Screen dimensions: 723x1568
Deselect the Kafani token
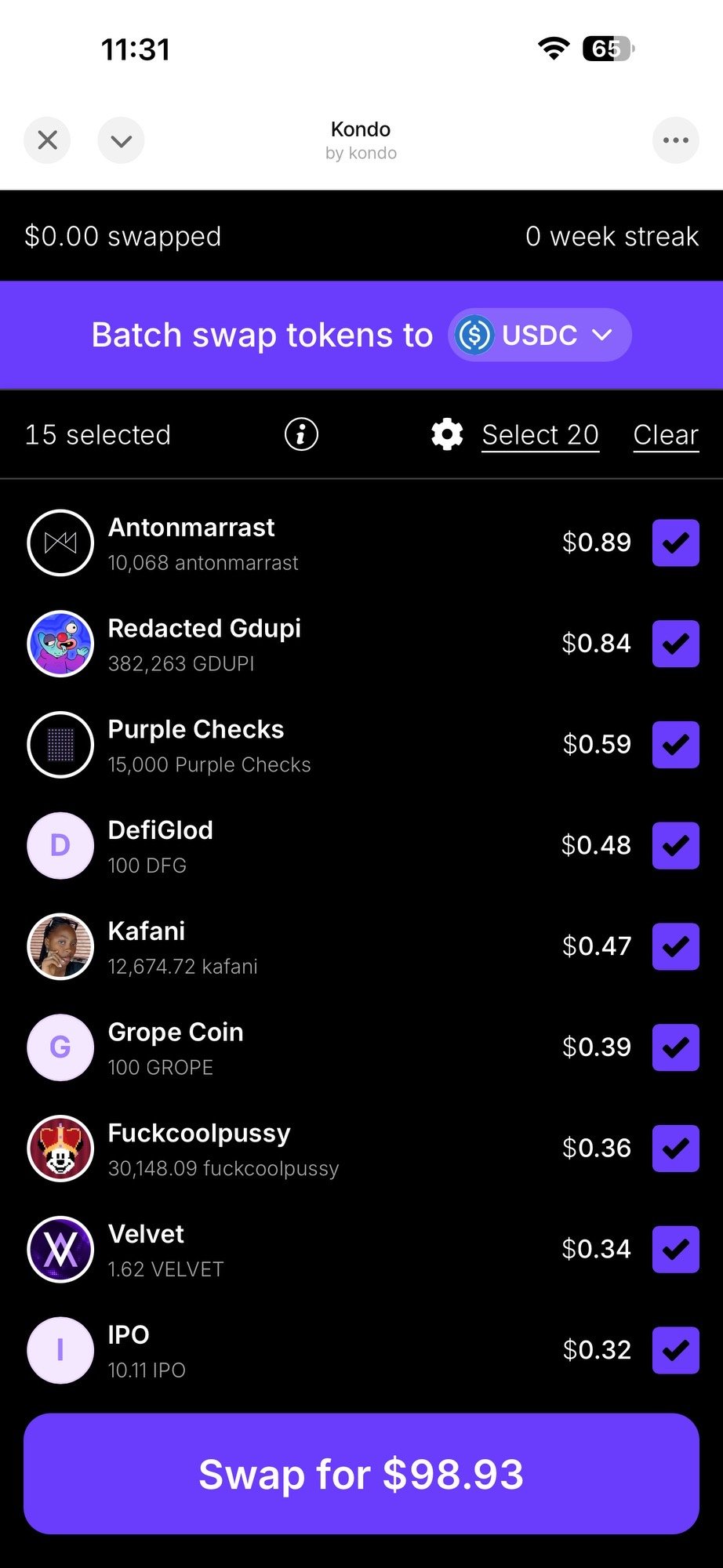[675, 946]
